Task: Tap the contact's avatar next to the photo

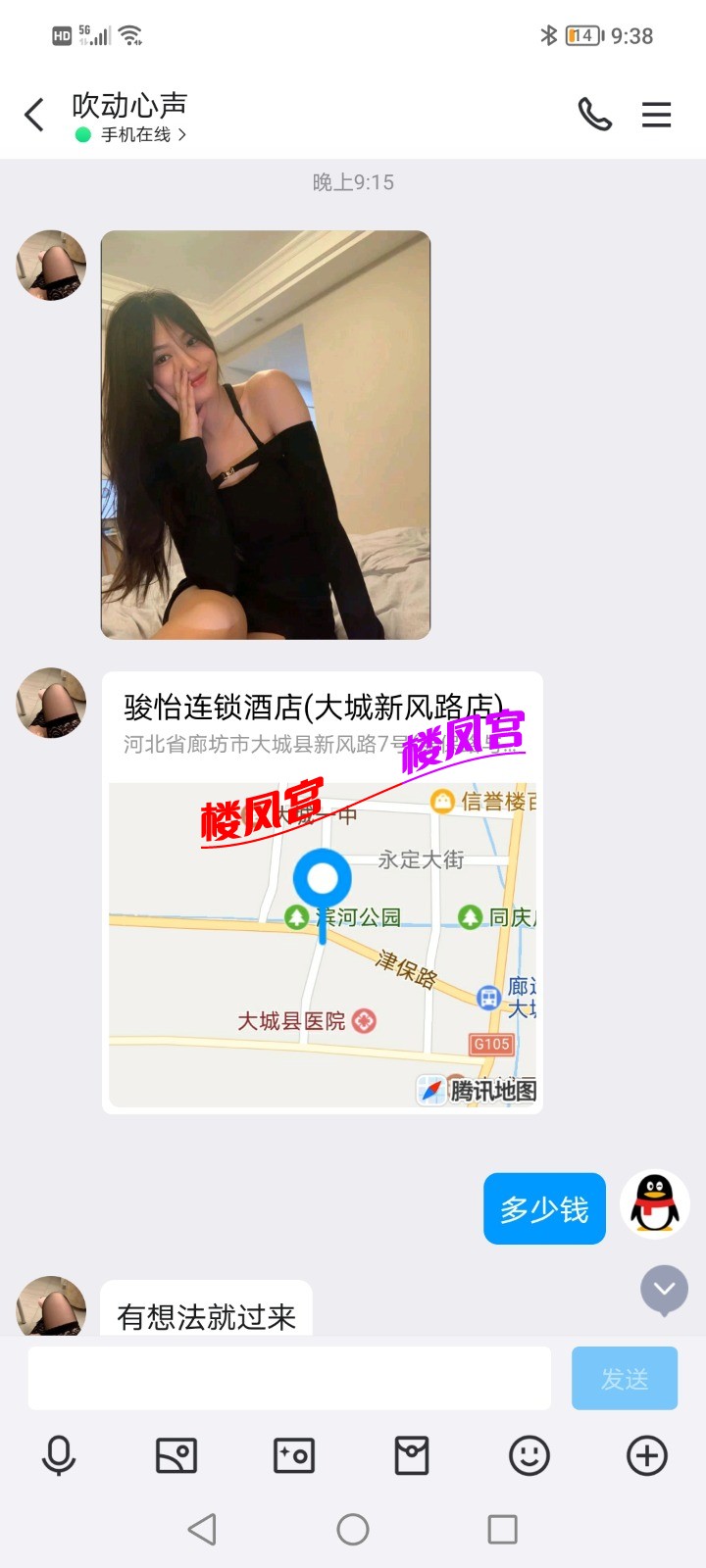Action: pyautogui.click(x=50, y=266)
